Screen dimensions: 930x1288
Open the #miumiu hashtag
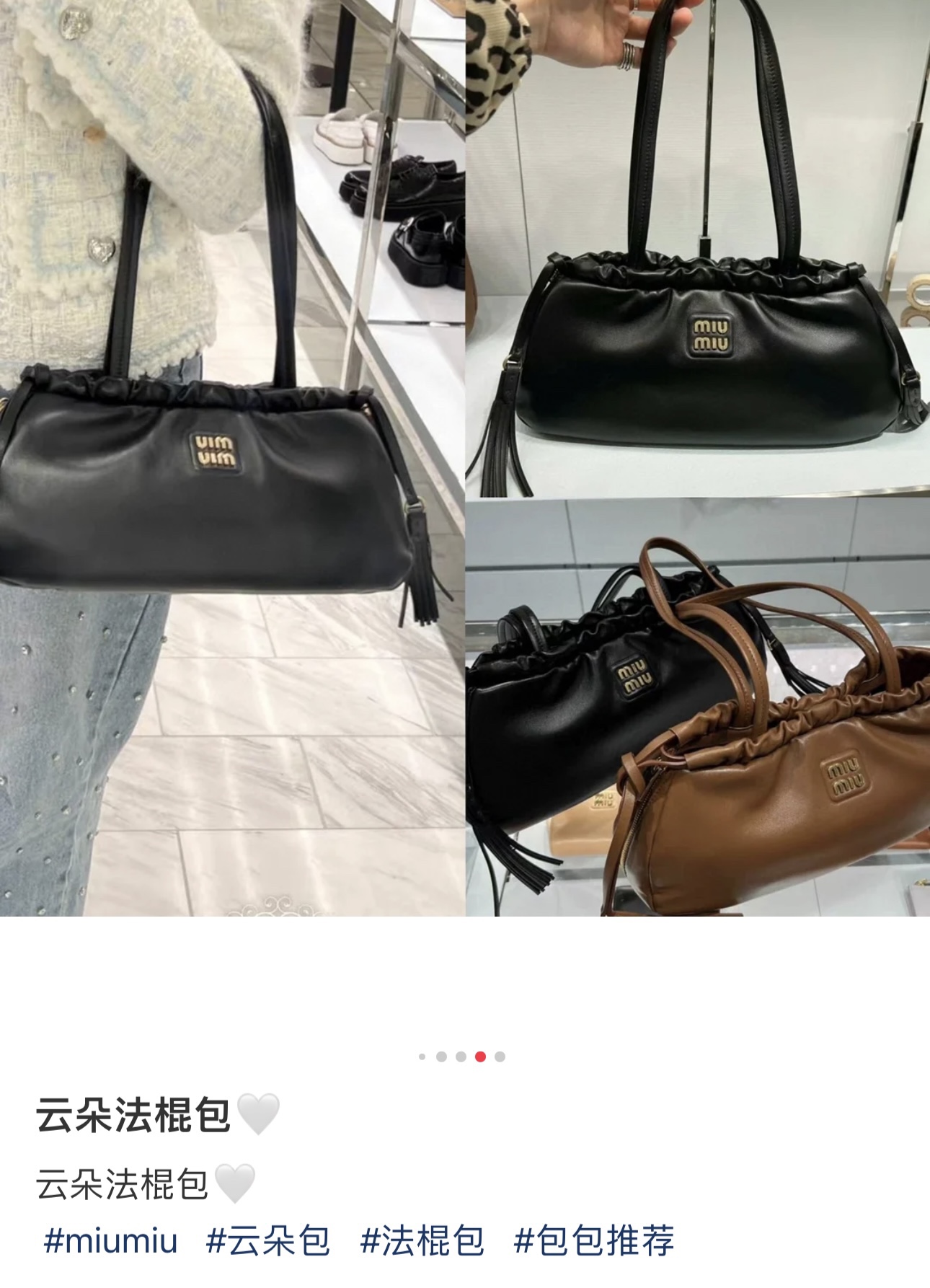110,1241
